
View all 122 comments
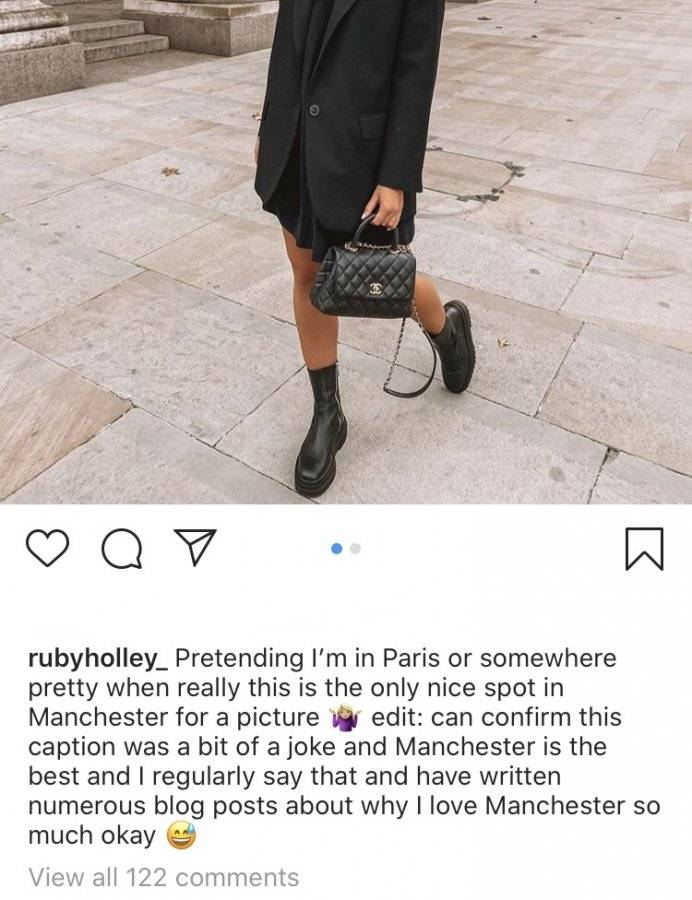pyautogui.click(x=164, y=877)
